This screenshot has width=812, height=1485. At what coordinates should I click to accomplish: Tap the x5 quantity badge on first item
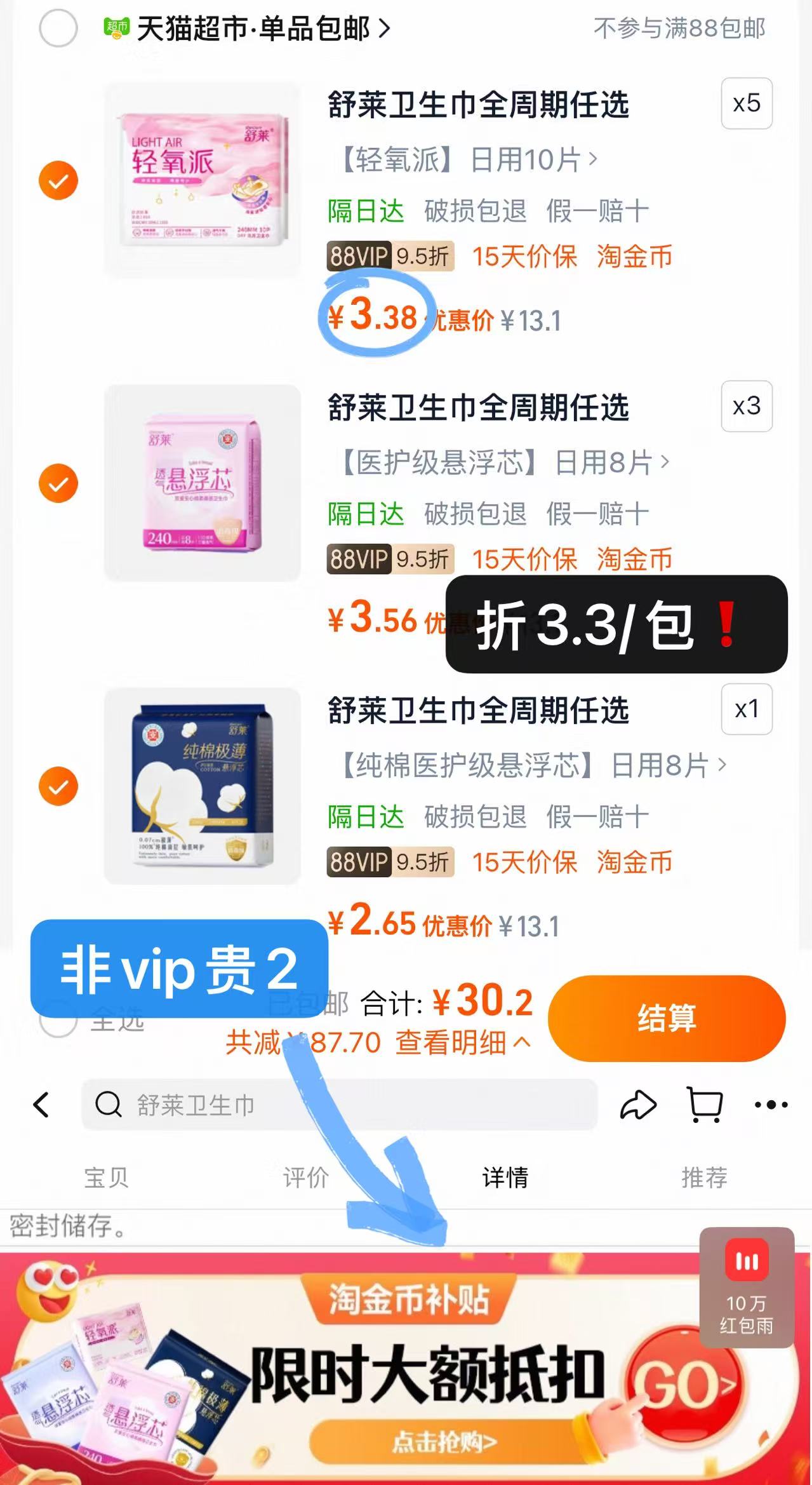747,104
